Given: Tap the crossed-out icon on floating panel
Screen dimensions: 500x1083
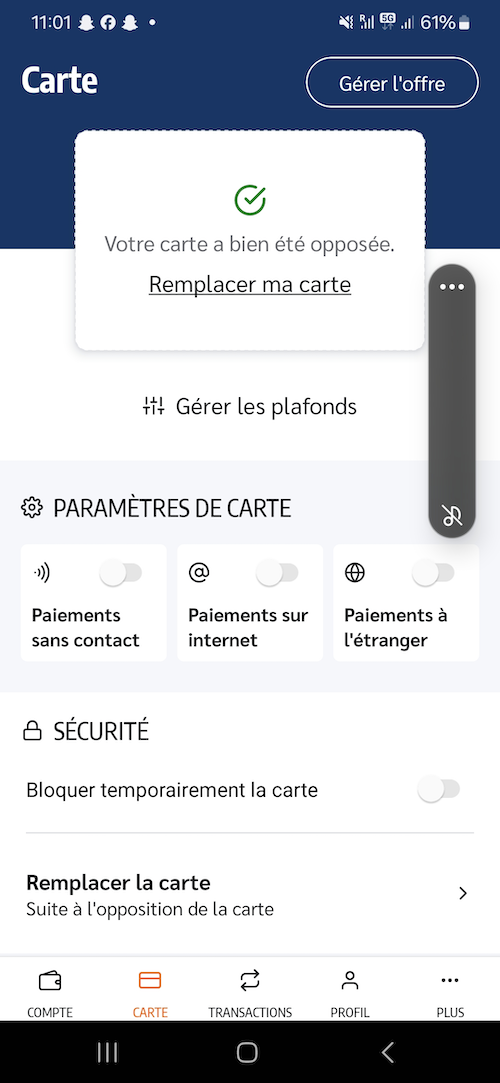Looking at the screenshot, I should pyautogui.click(x=452, y=515).
